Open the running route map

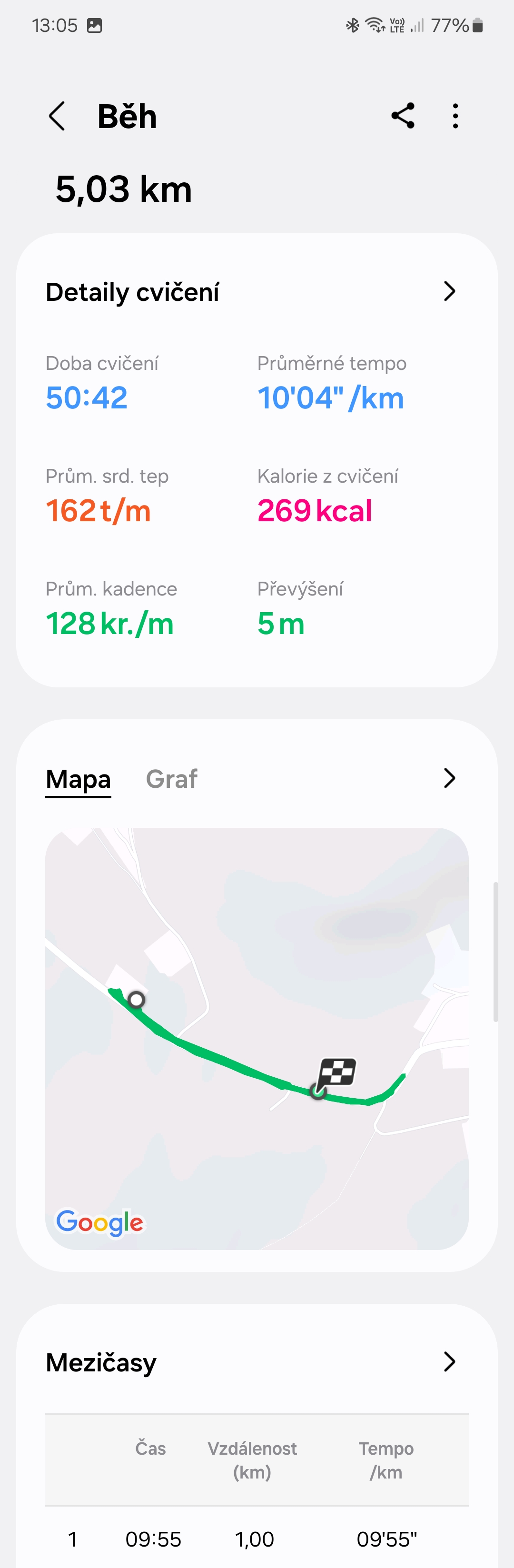click(x=257, y=1037)
